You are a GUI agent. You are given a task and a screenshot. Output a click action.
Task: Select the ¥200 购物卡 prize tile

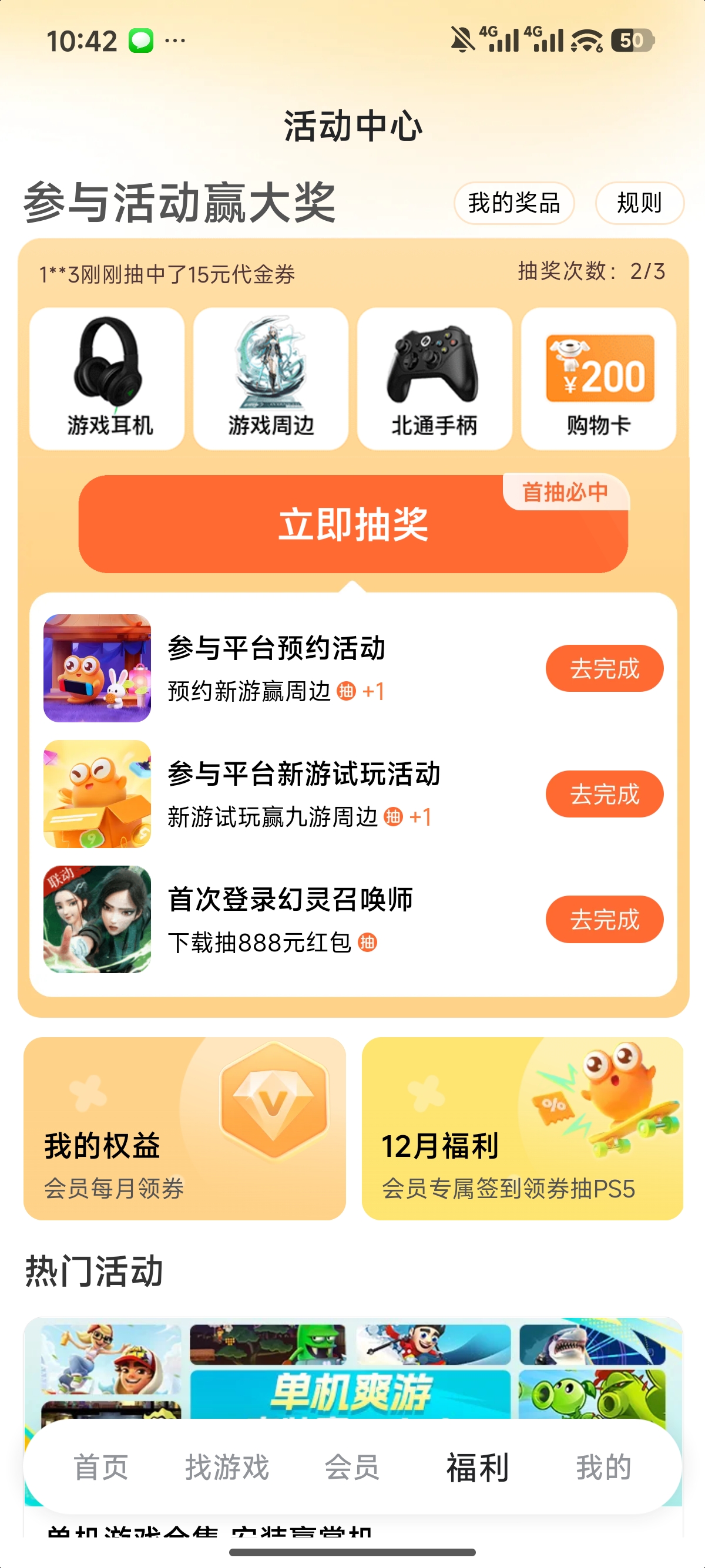[599, 379]
